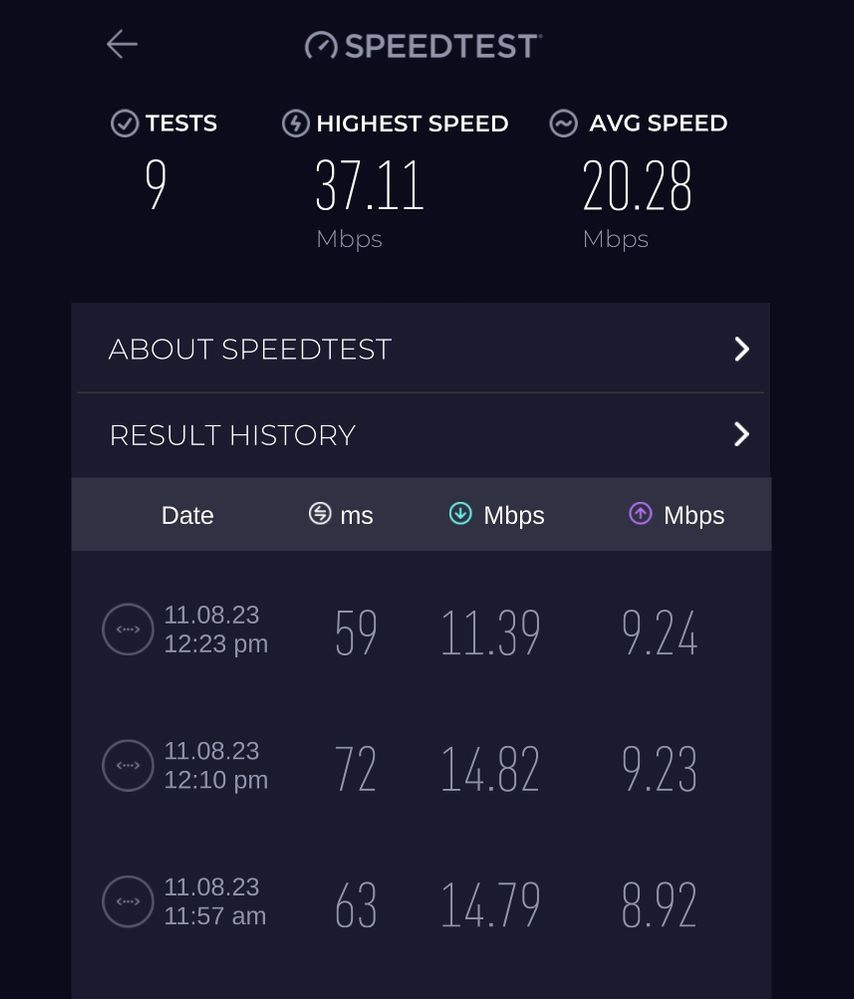Click the Date column header
The image size is (854, 999).
coord(187,515)
